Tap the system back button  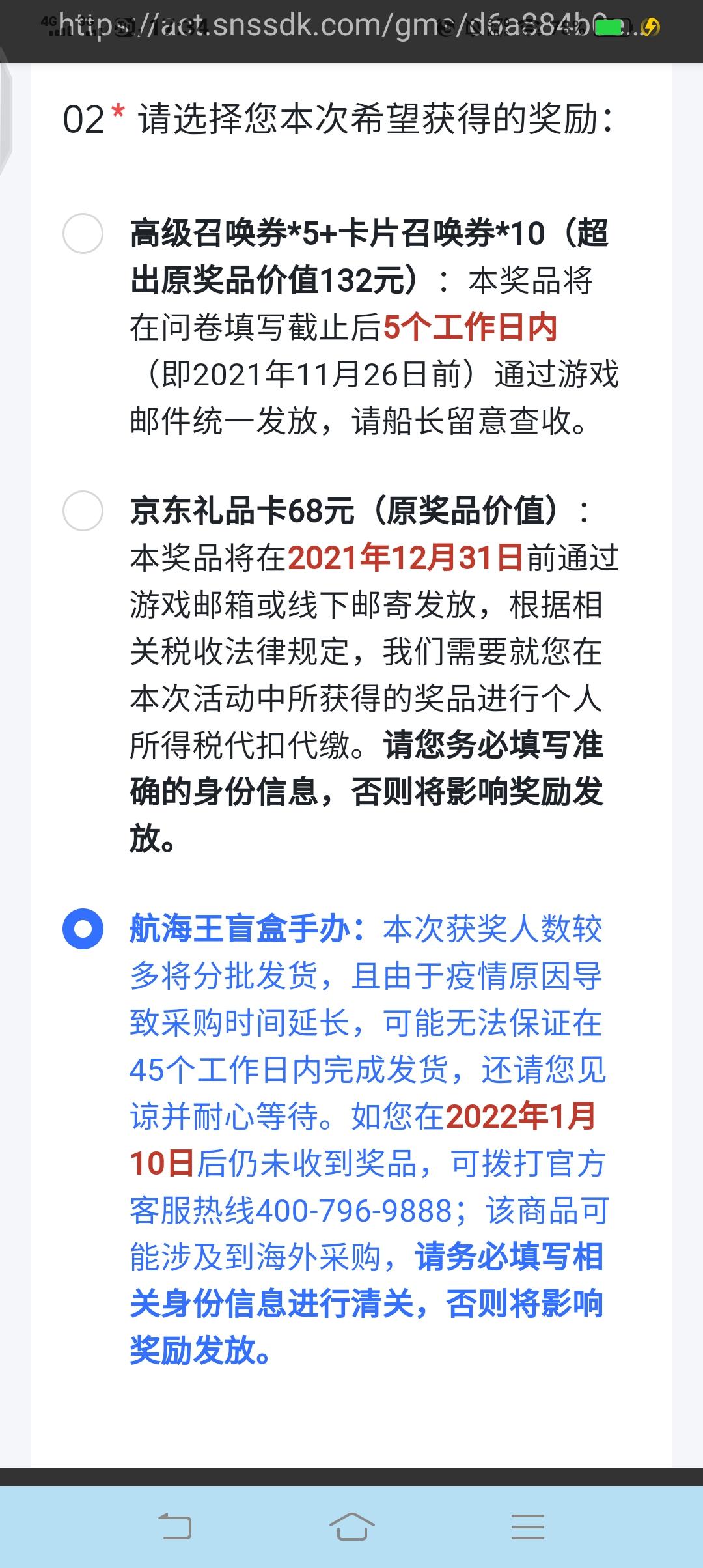175,1527
